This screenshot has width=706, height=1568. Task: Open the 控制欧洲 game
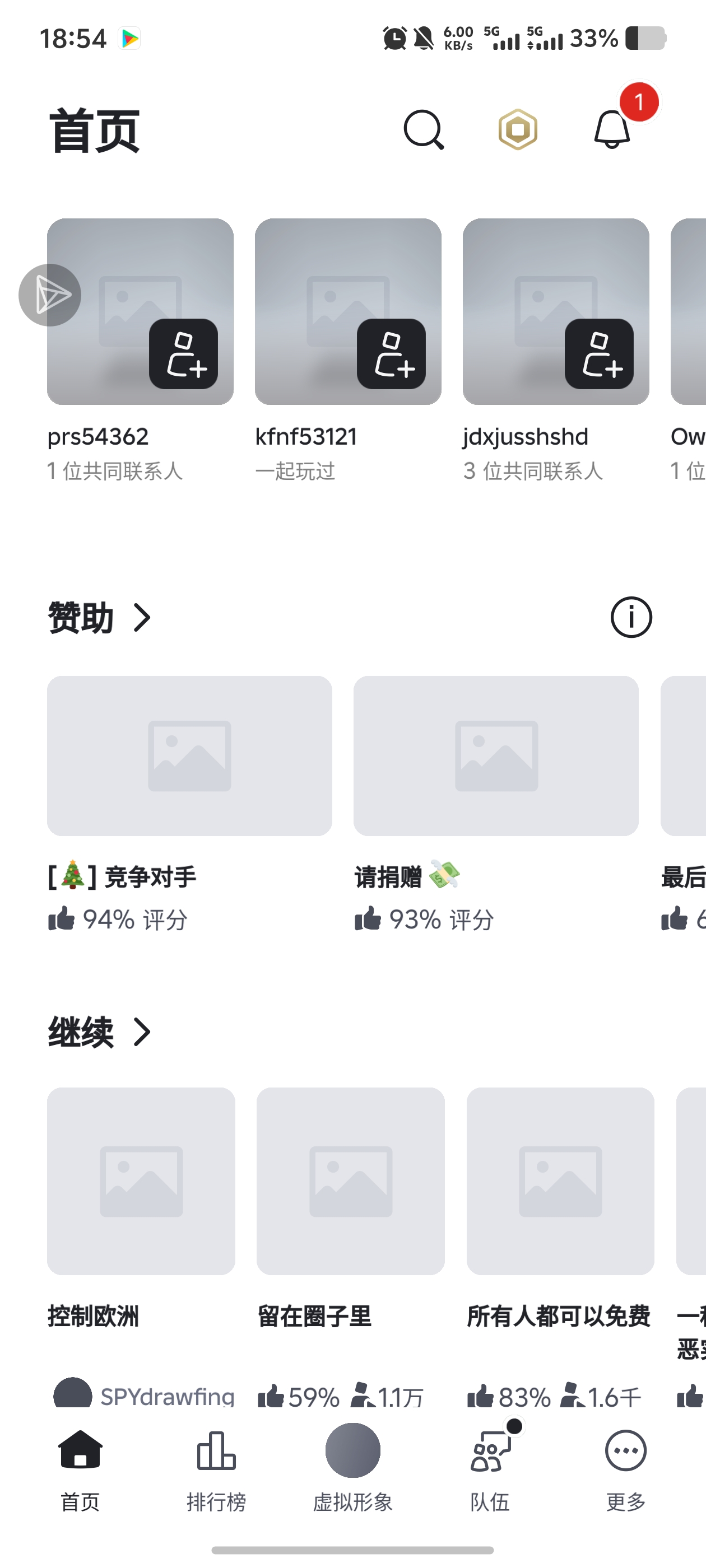[141, 1181]
